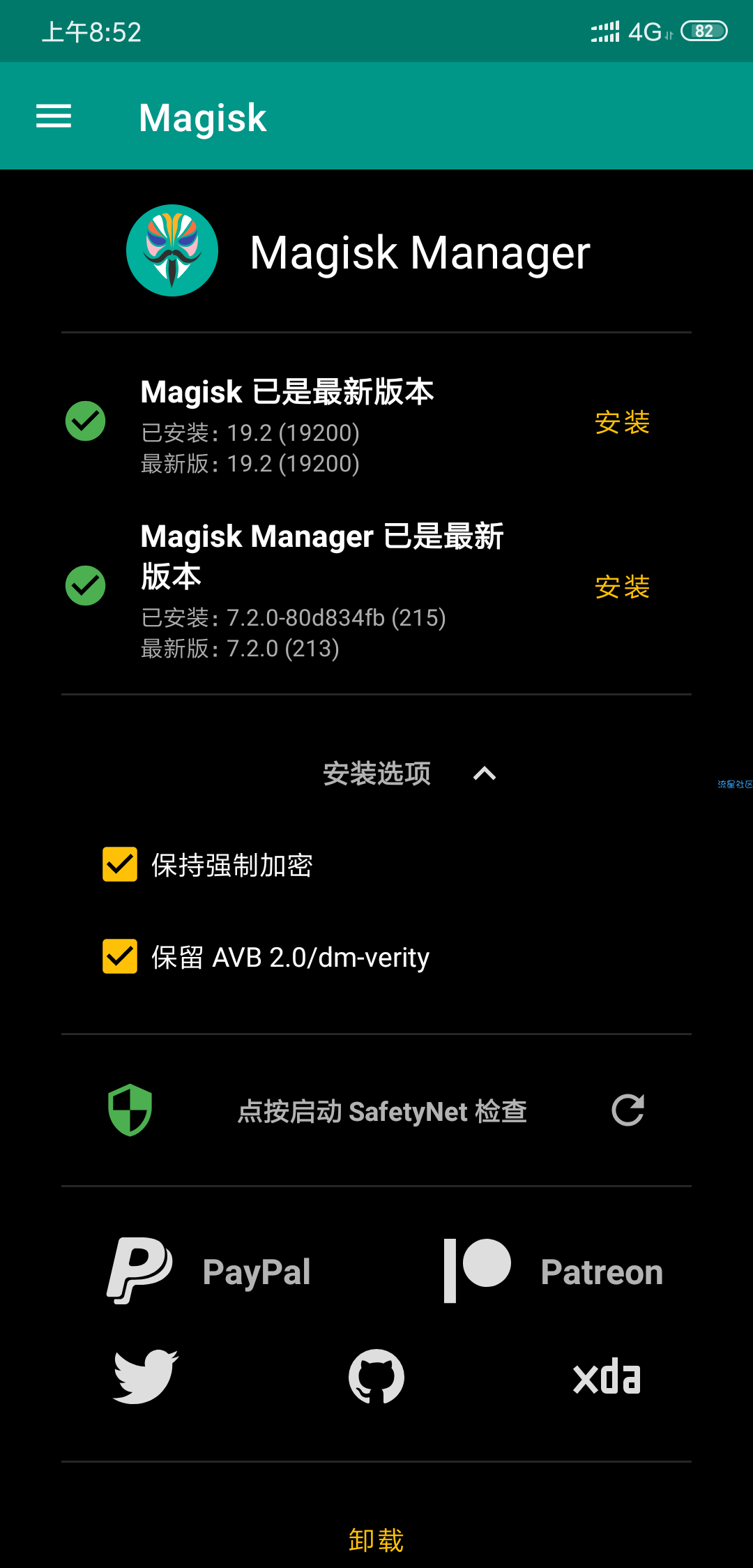Open the Twitter link

(145, 1376)
